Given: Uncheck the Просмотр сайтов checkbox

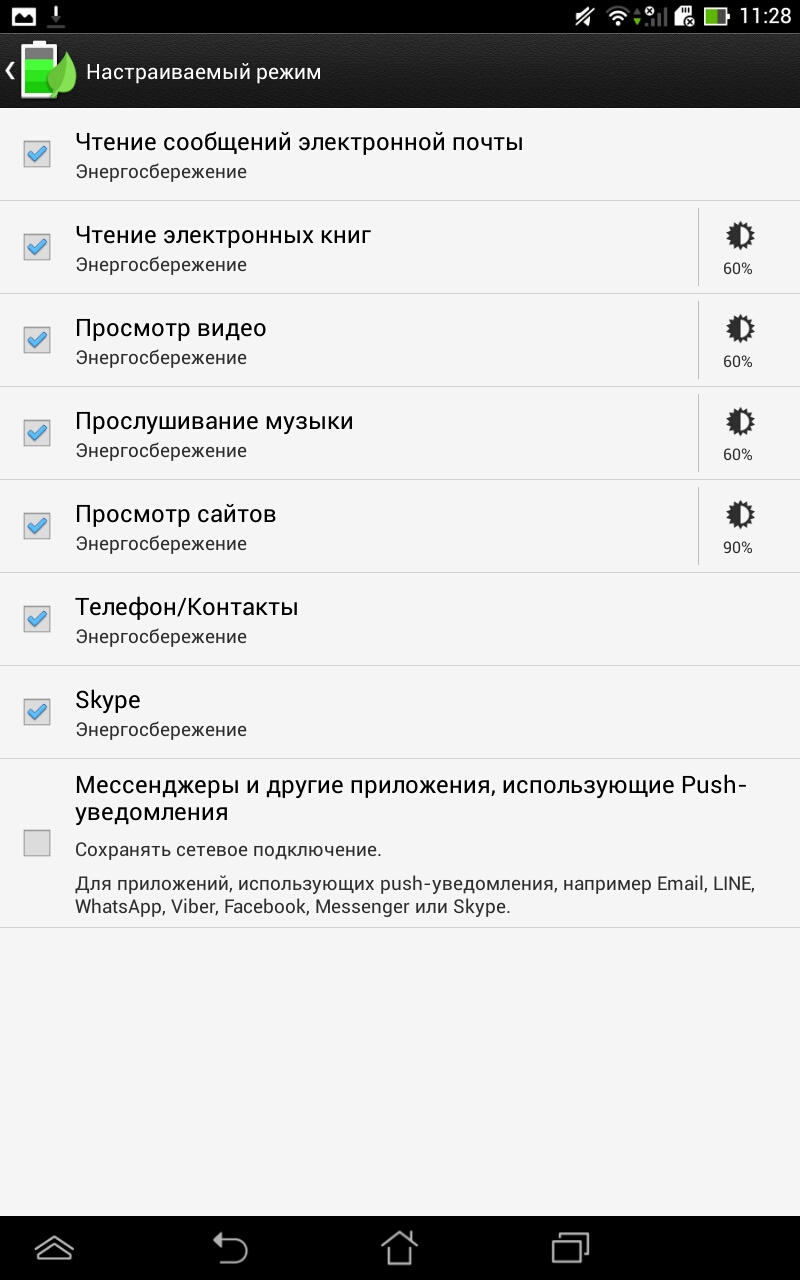Looking at the screenshot, I should point(37,526).
